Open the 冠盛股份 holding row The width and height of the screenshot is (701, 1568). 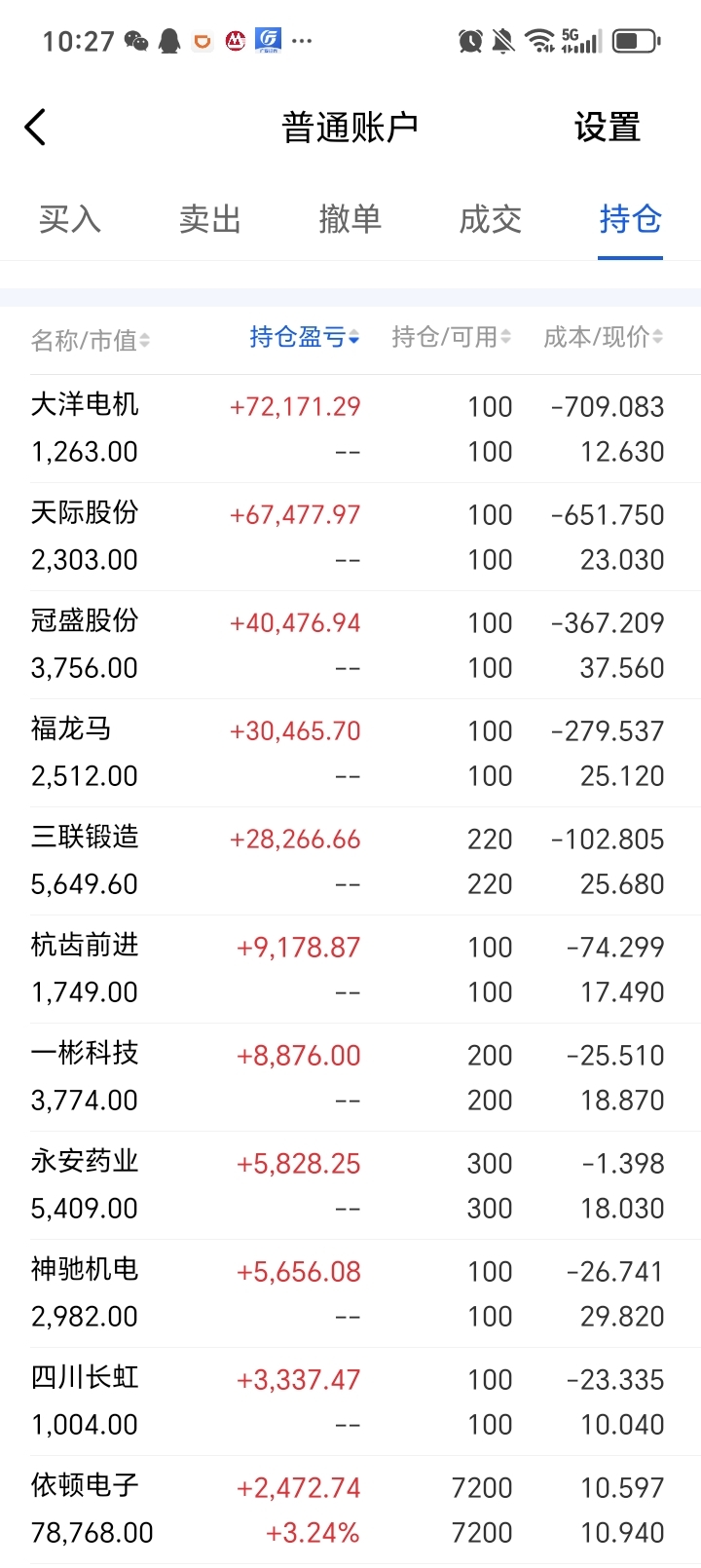pos(350,645)
